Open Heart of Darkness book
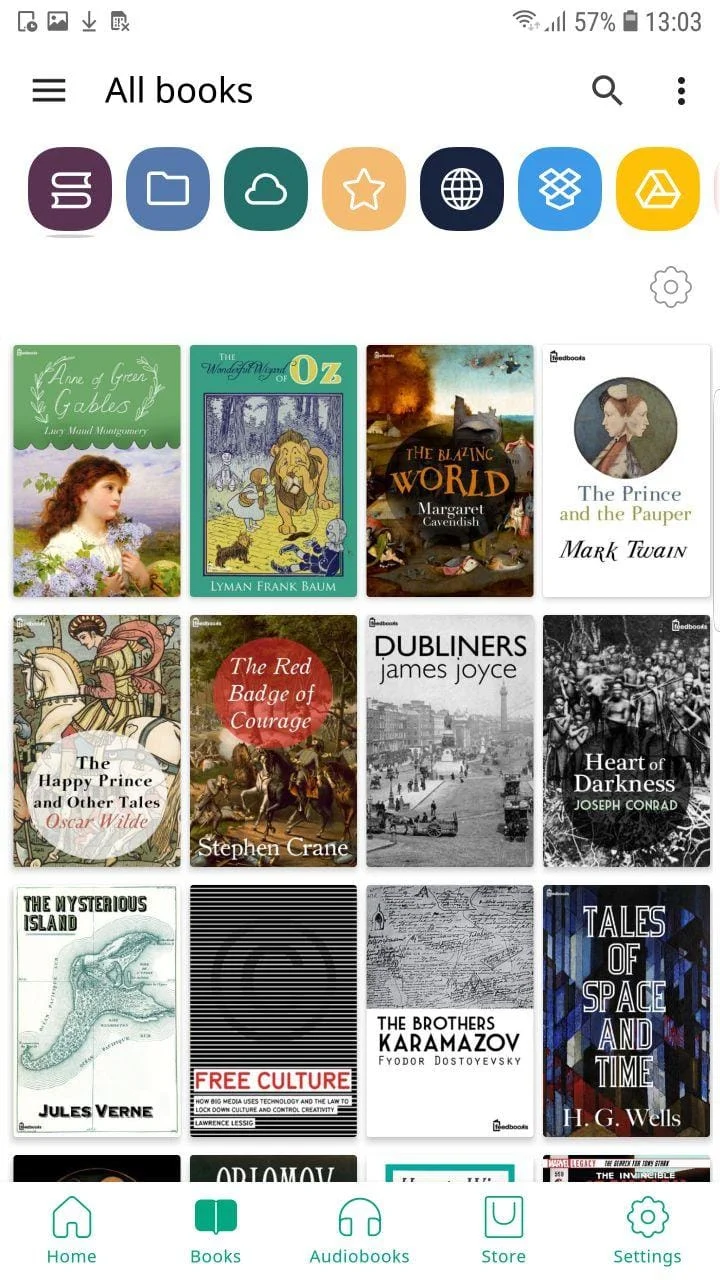This screenshot has width=720, height=1280. 626,741
